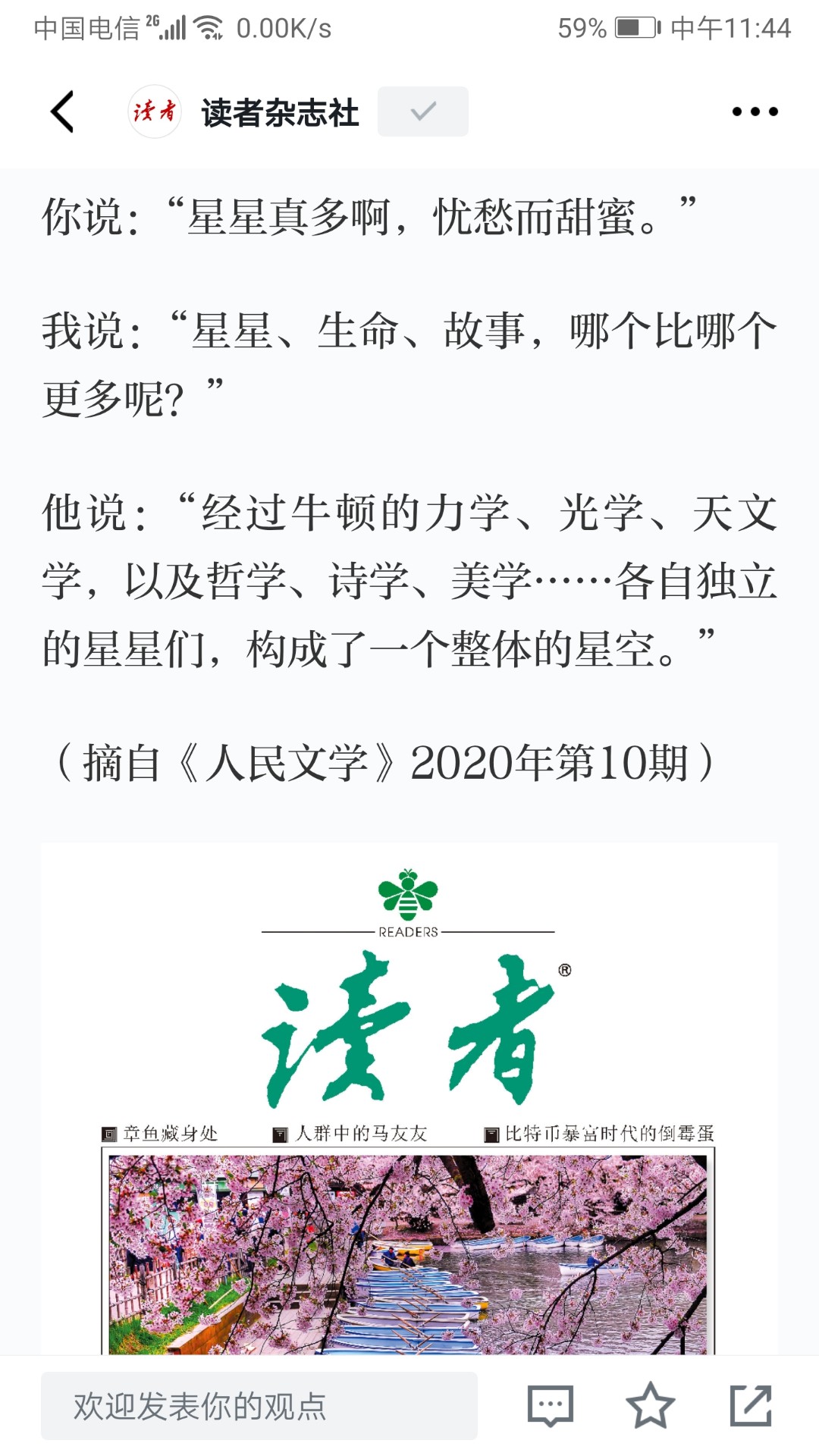Share the article with the share icon
Image resolution: width=819 pixels, height=1456 pixels.
tap(751, 1405)
